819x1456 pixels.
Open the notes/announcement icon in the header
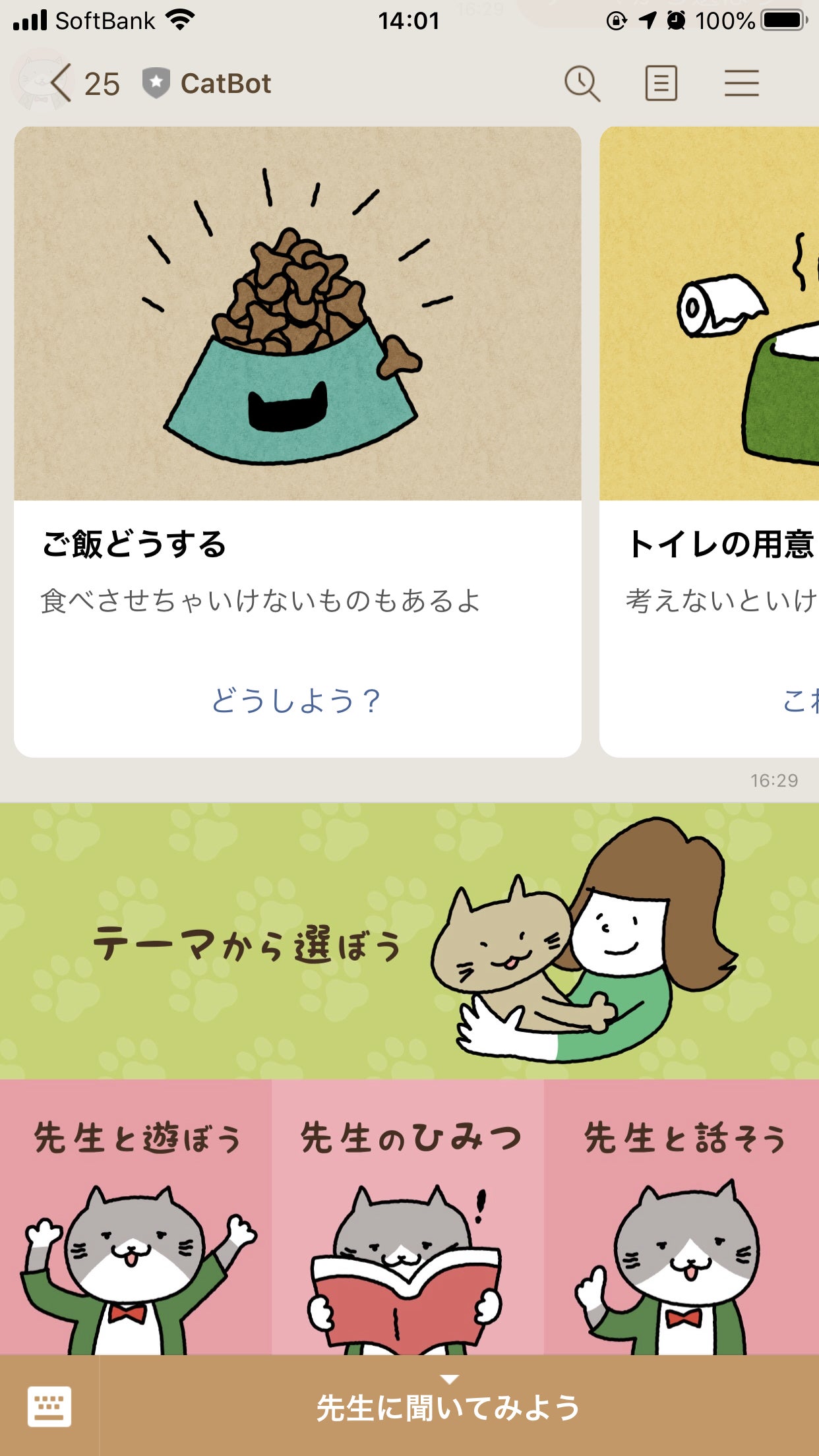[x=662, y=83]
